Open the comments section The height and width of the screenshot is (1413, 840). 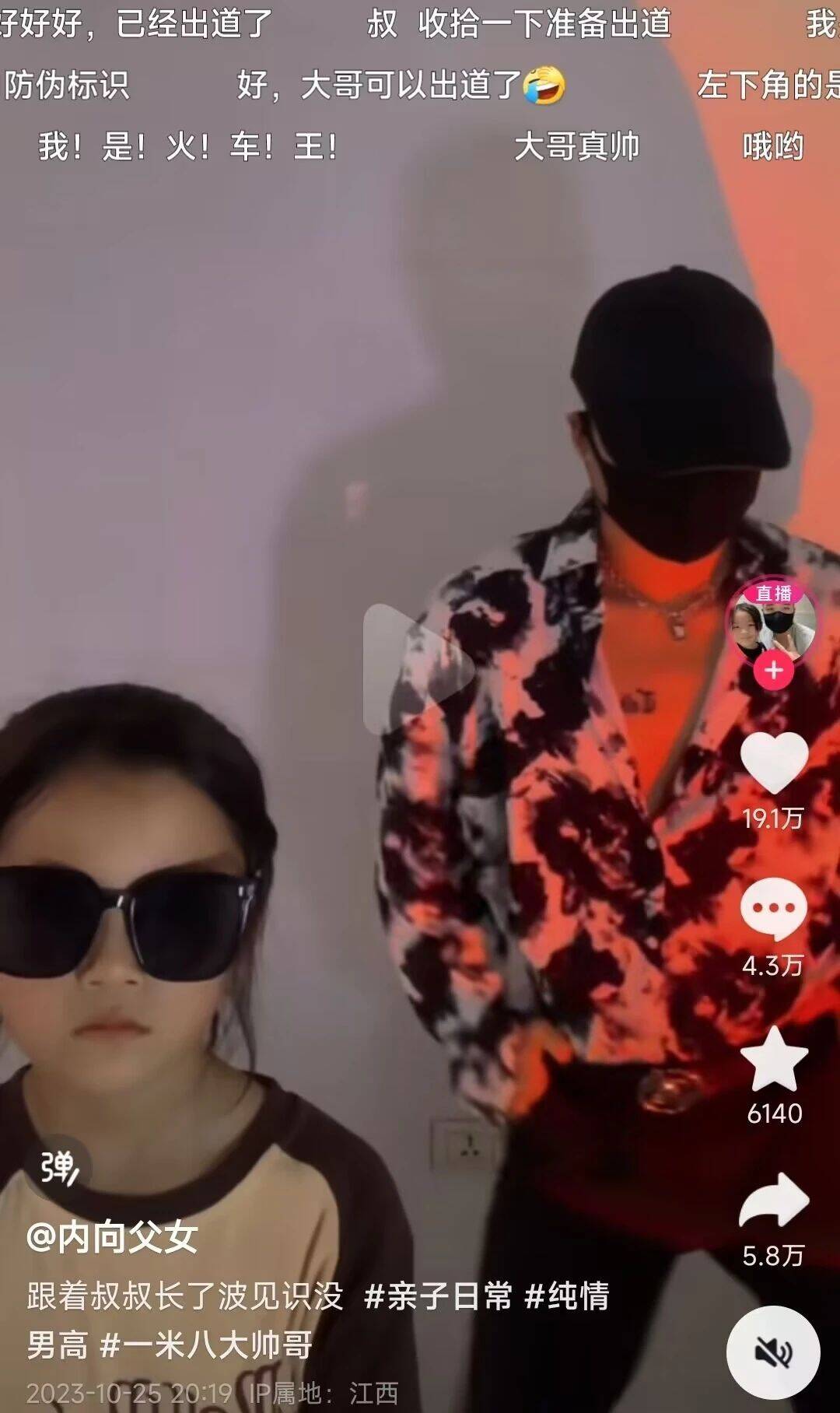[x=773, y=910]
